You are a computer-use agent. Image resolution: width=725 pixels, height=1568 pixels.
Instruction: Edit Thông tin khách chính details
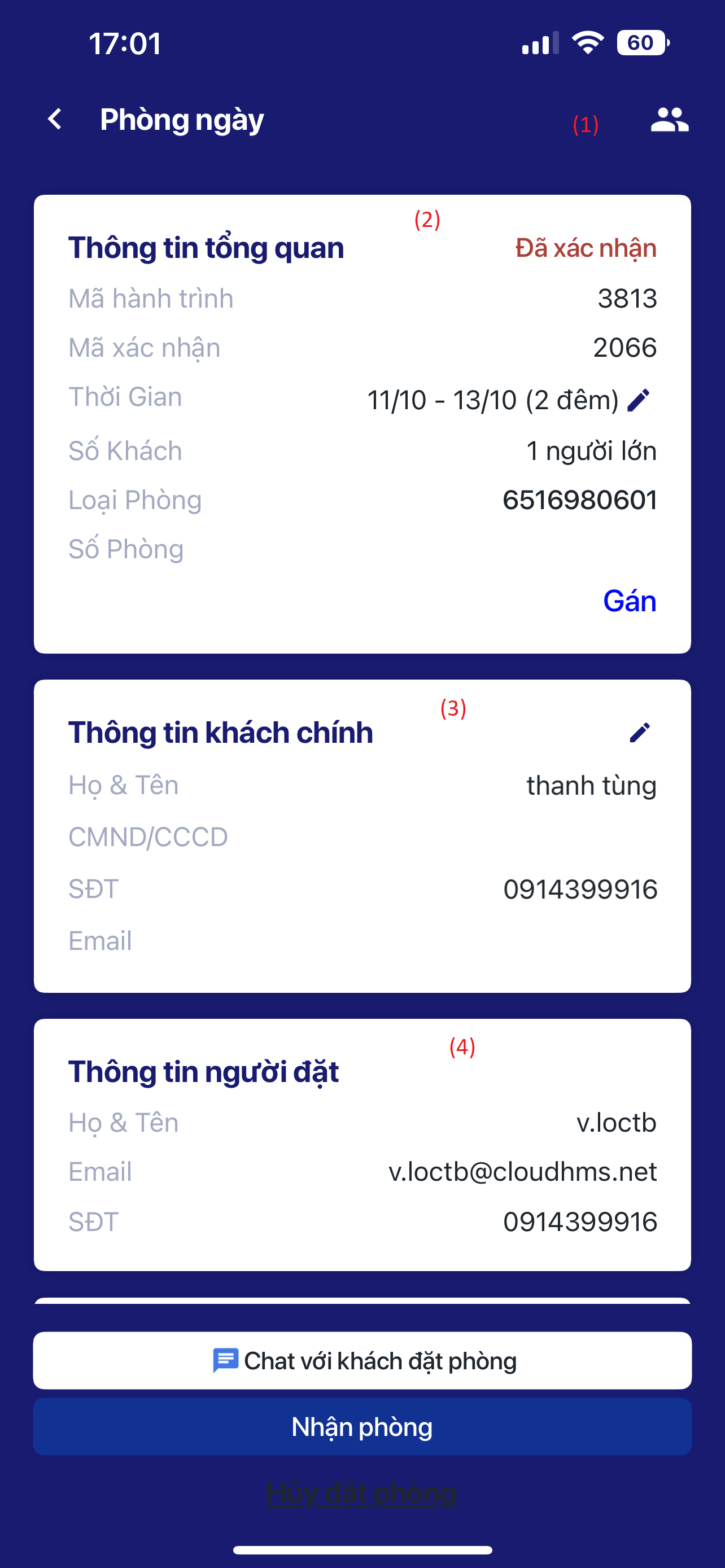point(639,732)
